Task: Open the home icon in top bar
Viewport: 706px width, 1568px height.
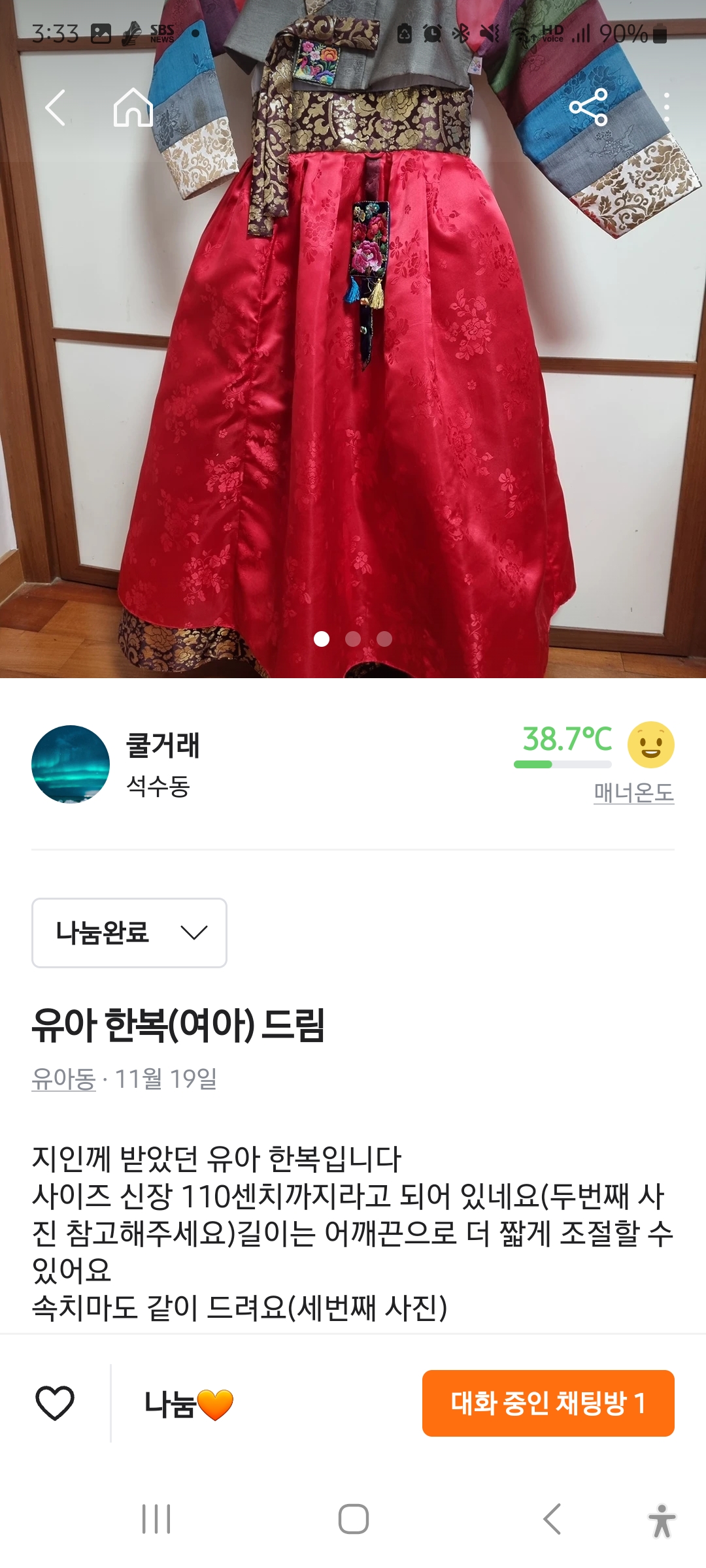Action: (x=133, y=108)
